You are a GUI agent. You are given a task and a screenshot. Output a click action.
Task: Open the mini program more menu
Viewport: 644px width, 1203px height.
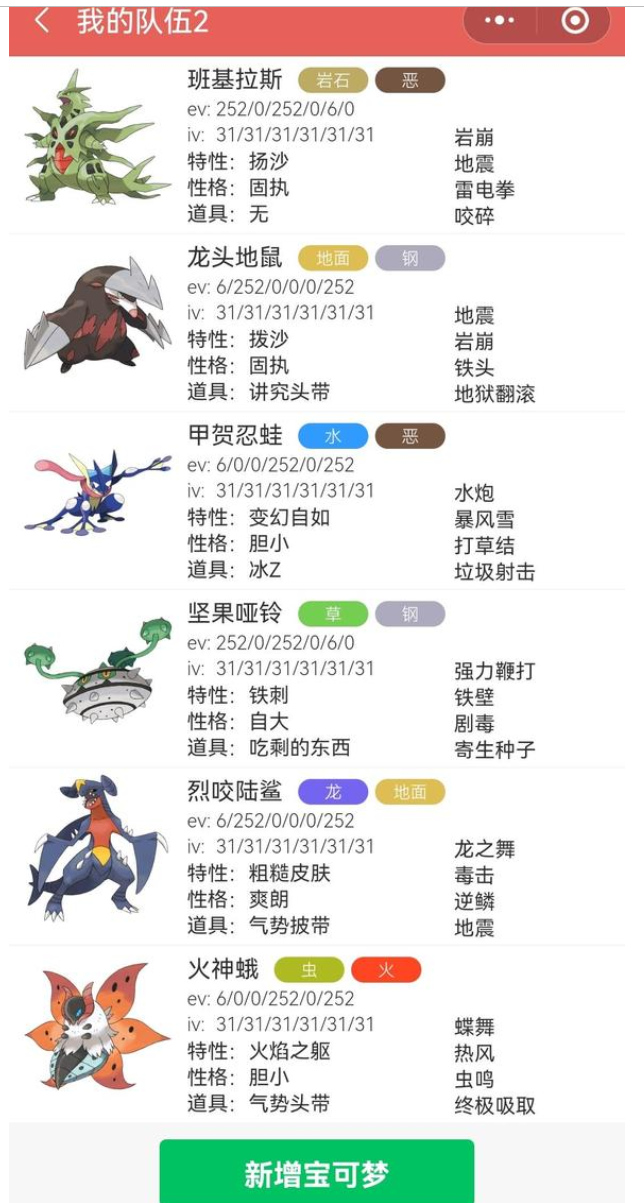point(499,21)
